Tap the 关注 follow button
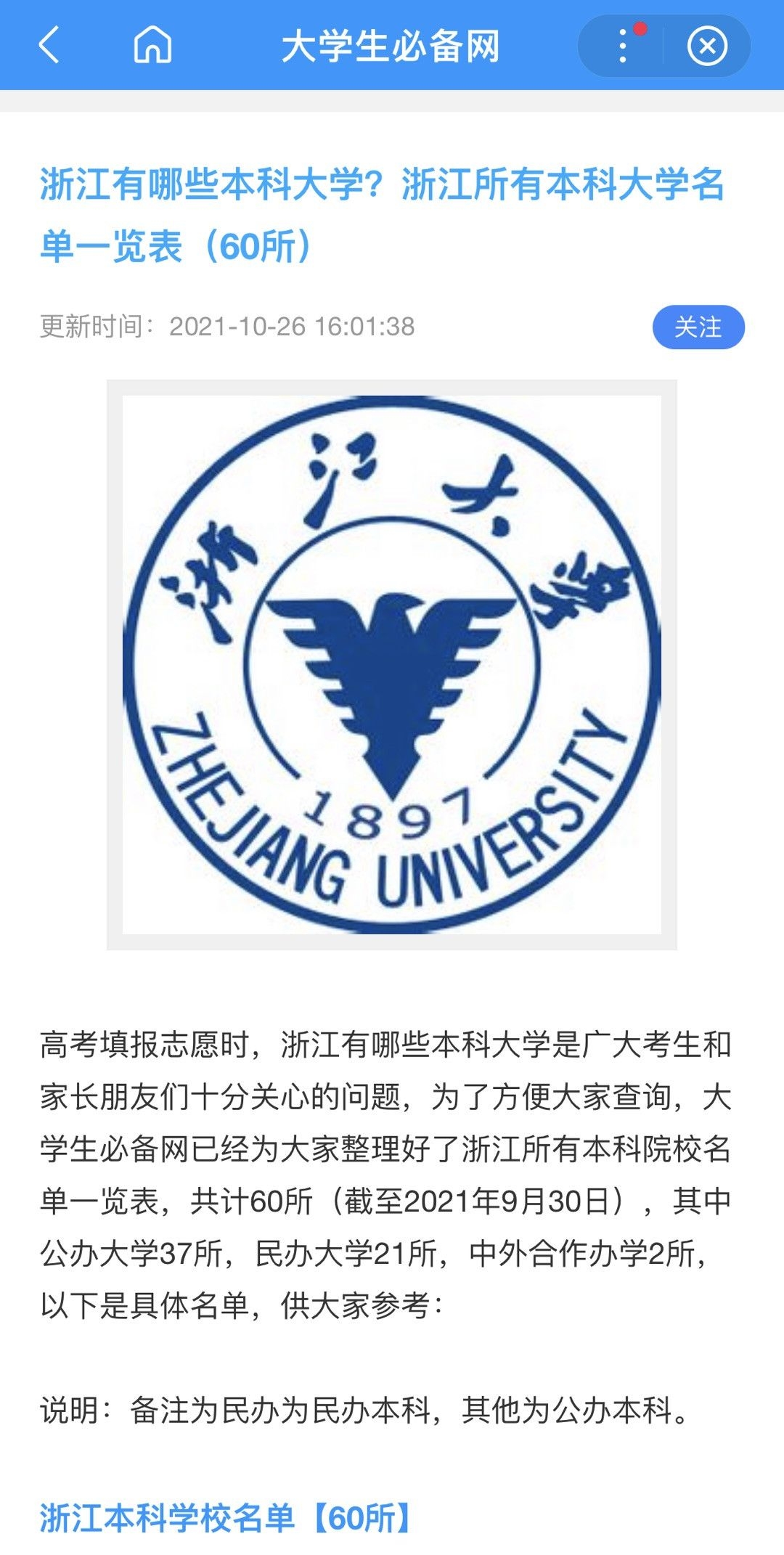The image size is (784, 1555). pos(698,327)
